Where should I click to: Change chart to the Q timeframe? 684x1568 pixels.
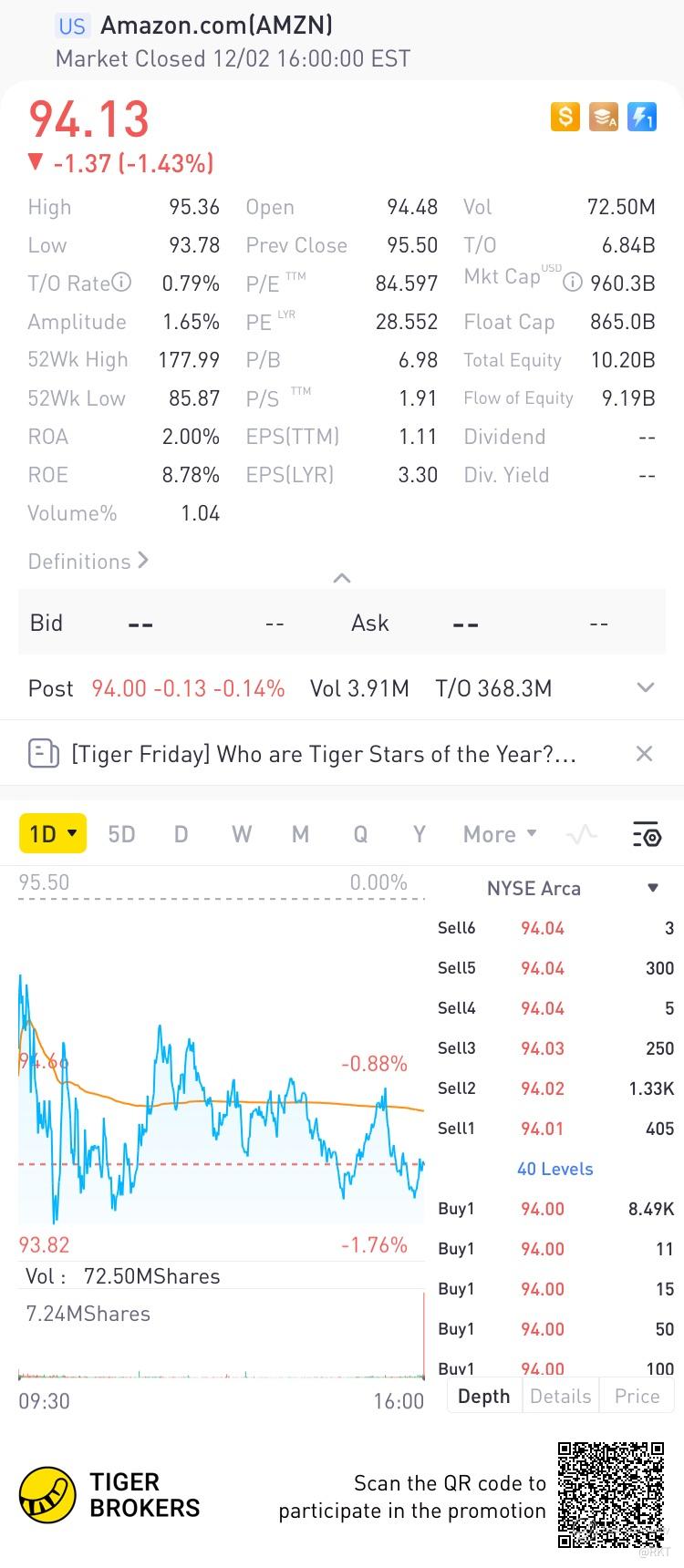[360, 834]
